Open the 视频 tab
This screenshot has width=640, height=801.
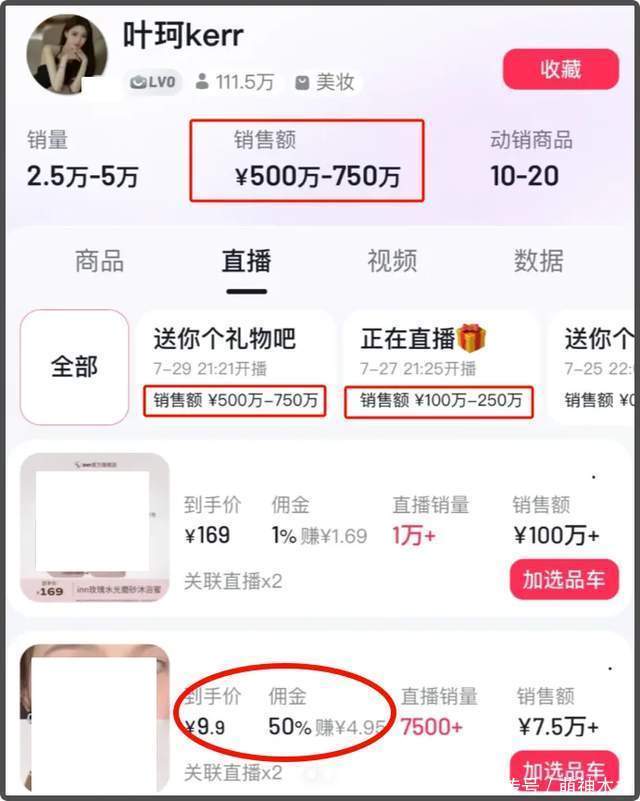coord(392,261)
